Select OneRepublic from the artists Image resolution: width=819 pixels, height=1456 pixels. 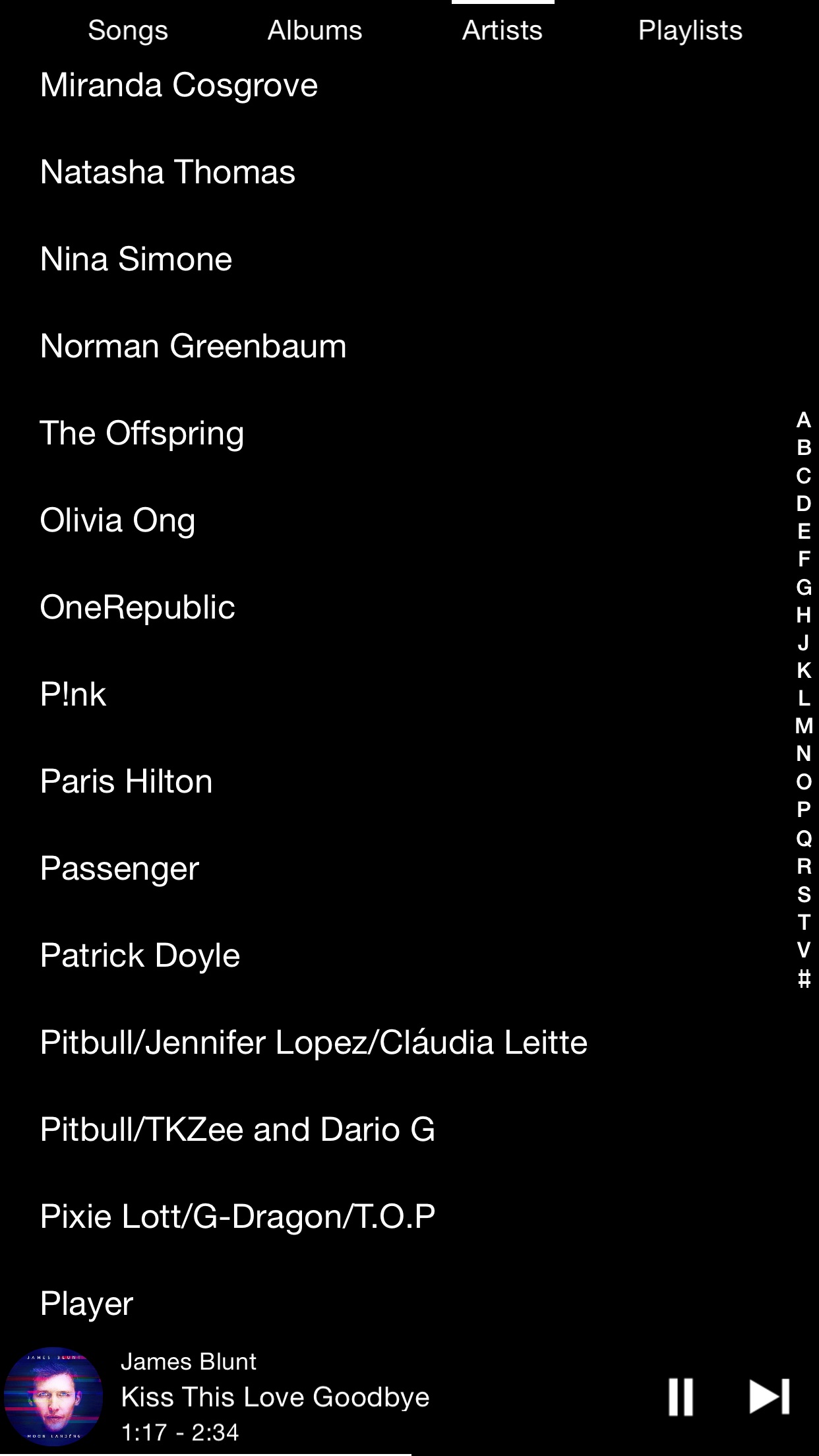pyautogui.click(x=409, y=608)
